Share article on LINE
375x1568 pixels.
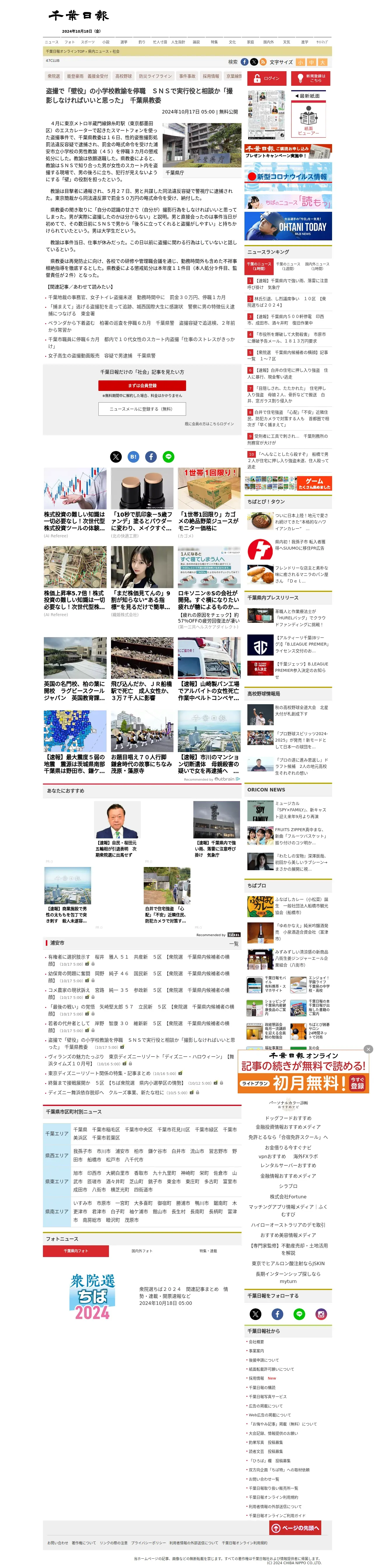click(x=169, y=457)
